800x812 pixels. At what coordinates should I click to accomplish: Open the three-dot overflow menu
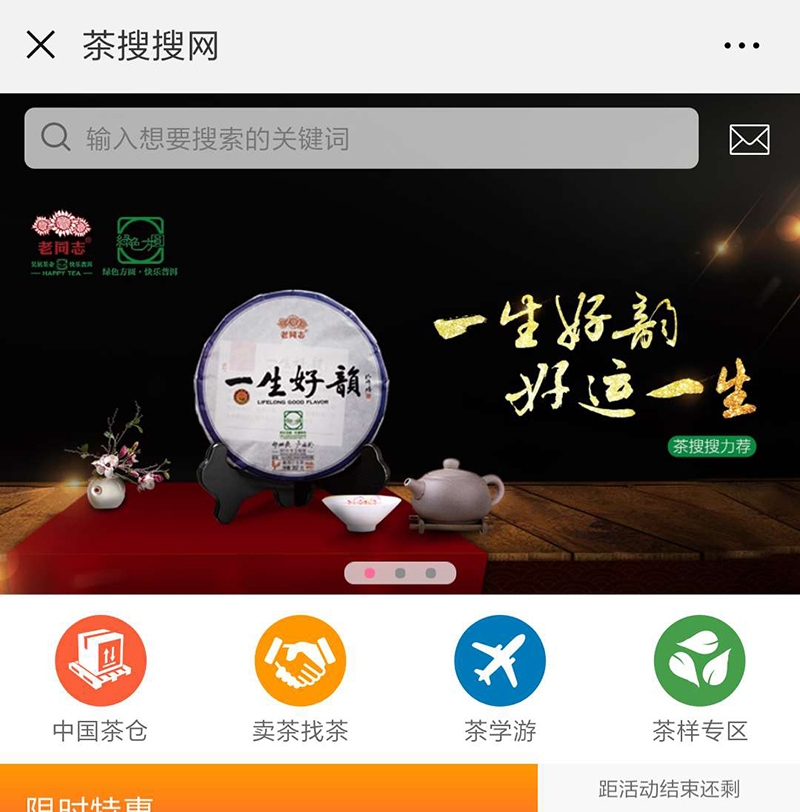coord(741,46)
